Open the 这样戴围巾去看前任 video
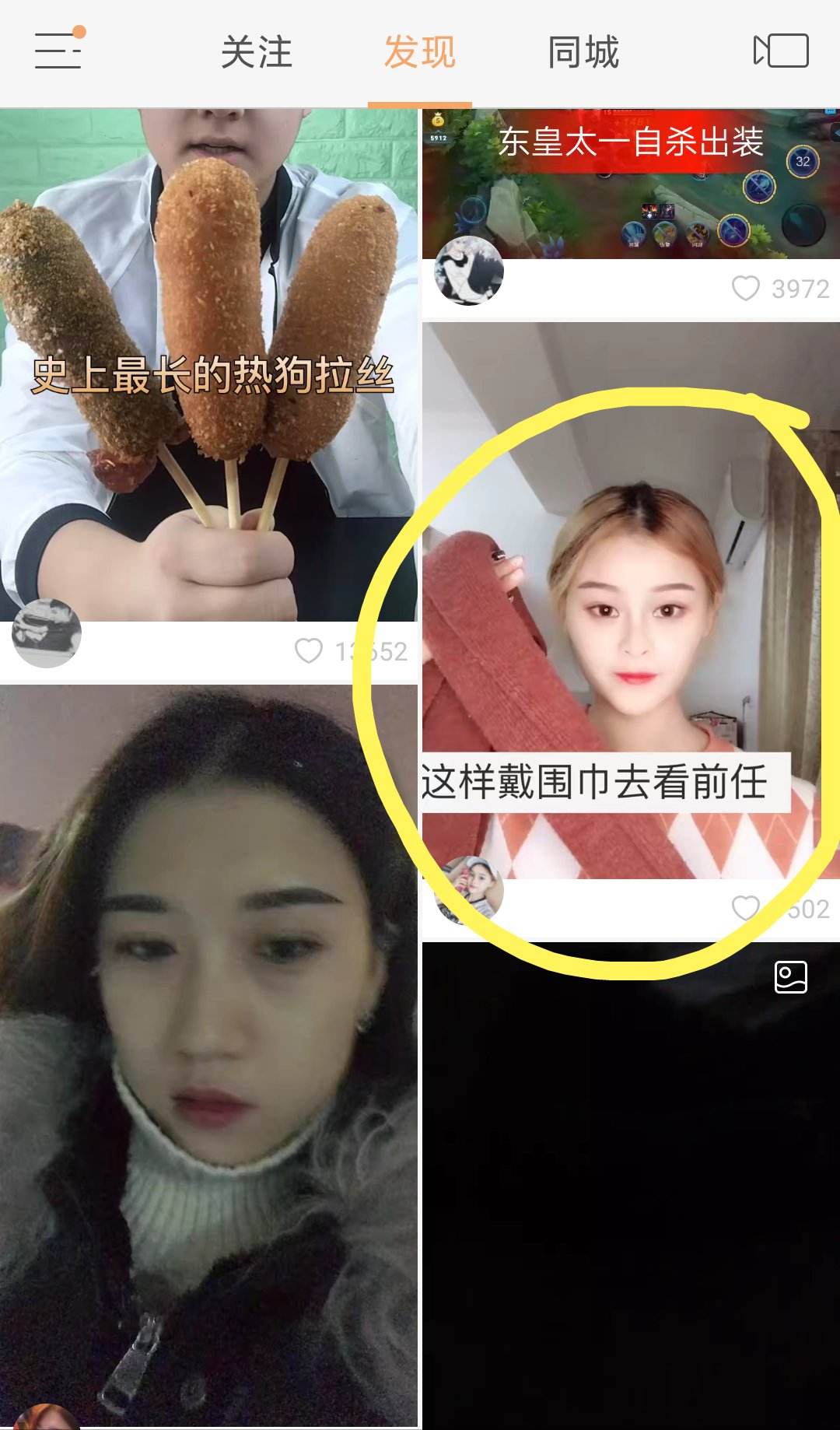Image resolution: width=840 pixels, height=1430 pixels. 630,599
